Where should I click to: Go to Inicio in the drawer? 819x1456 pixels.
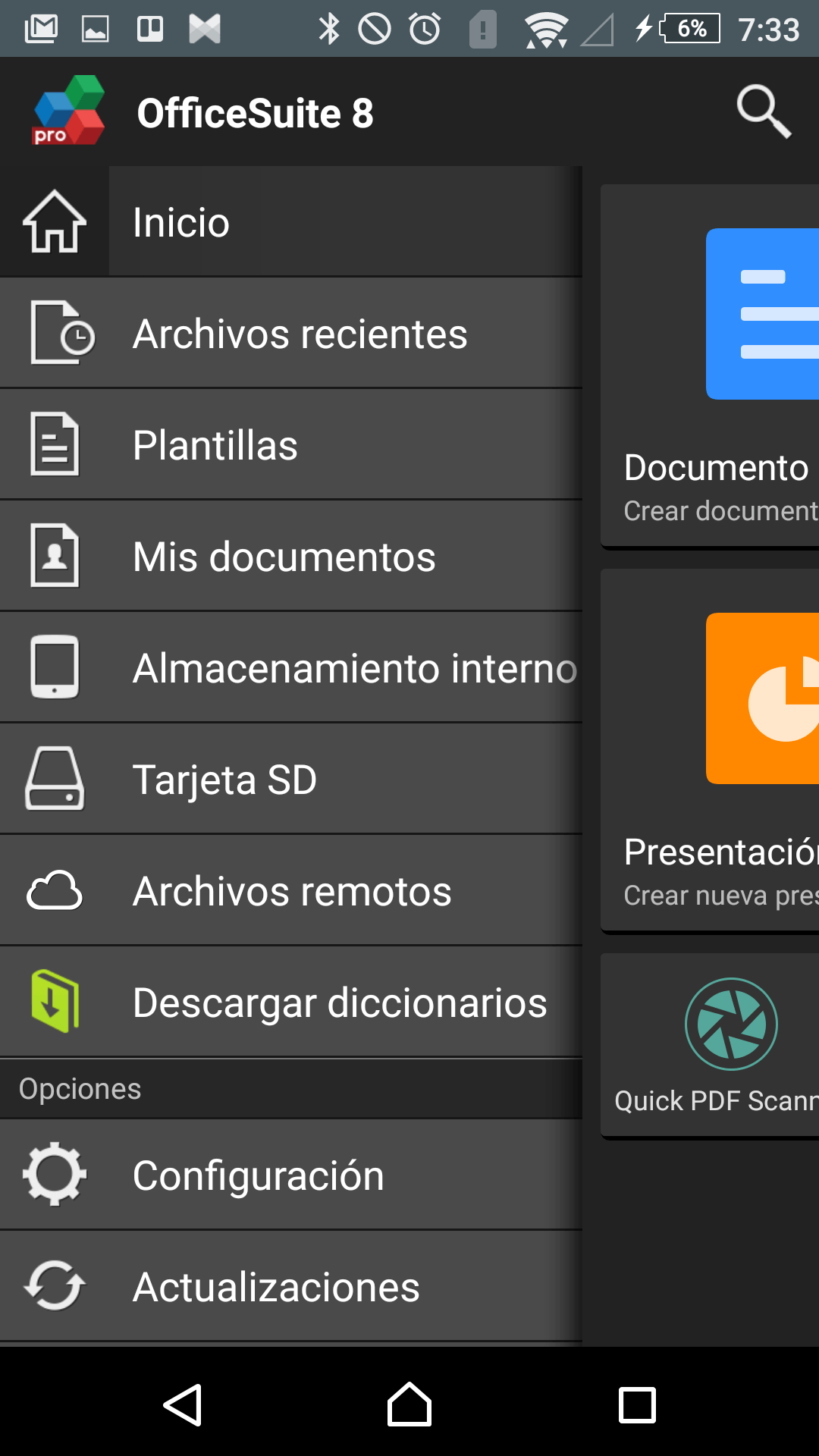(291, 221)
